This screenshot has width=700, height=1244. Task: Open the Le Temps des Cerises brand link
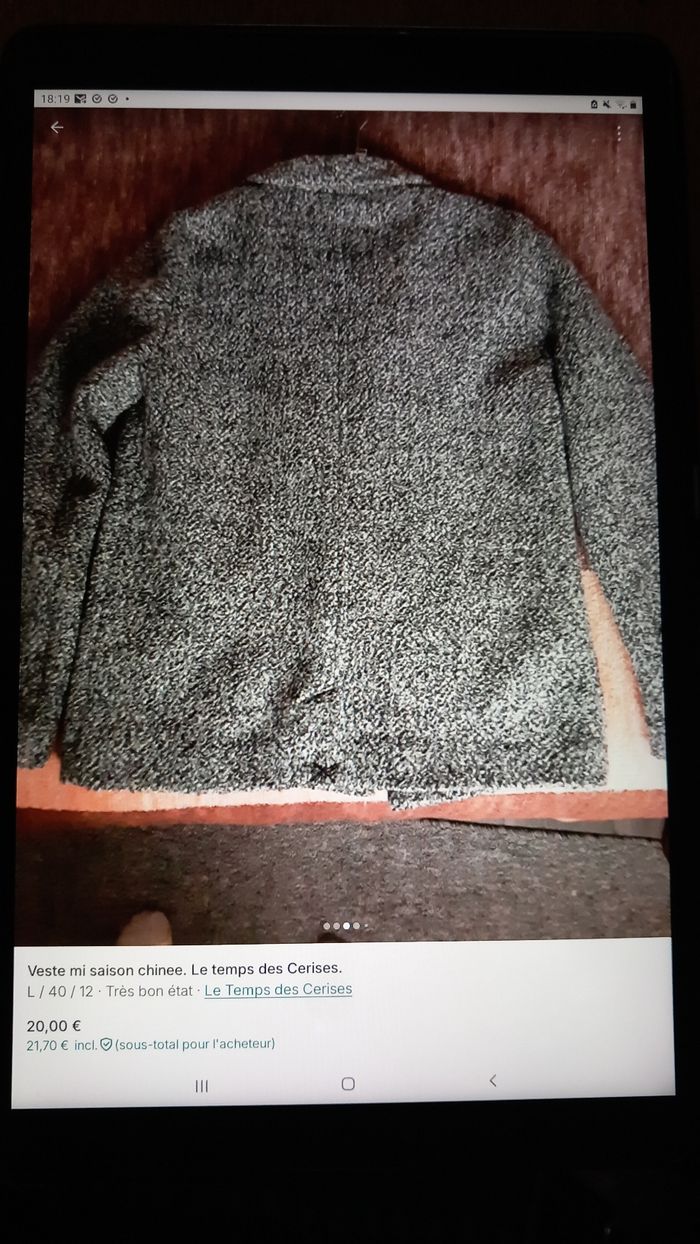pyautogui.click(x=278, y=990)
